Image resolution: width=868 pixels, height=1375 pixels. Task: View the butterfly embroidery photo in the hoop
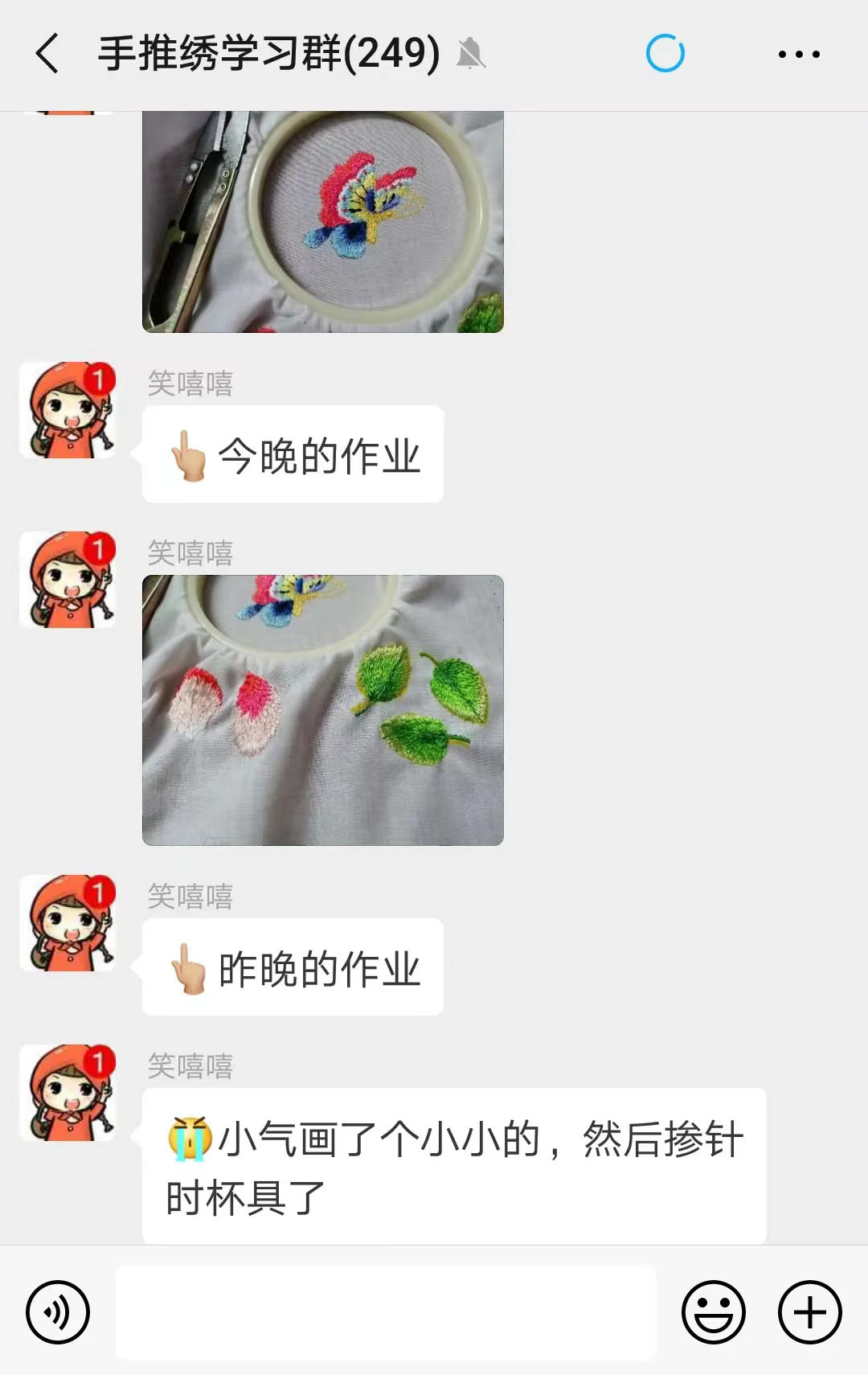pos(322,221)
